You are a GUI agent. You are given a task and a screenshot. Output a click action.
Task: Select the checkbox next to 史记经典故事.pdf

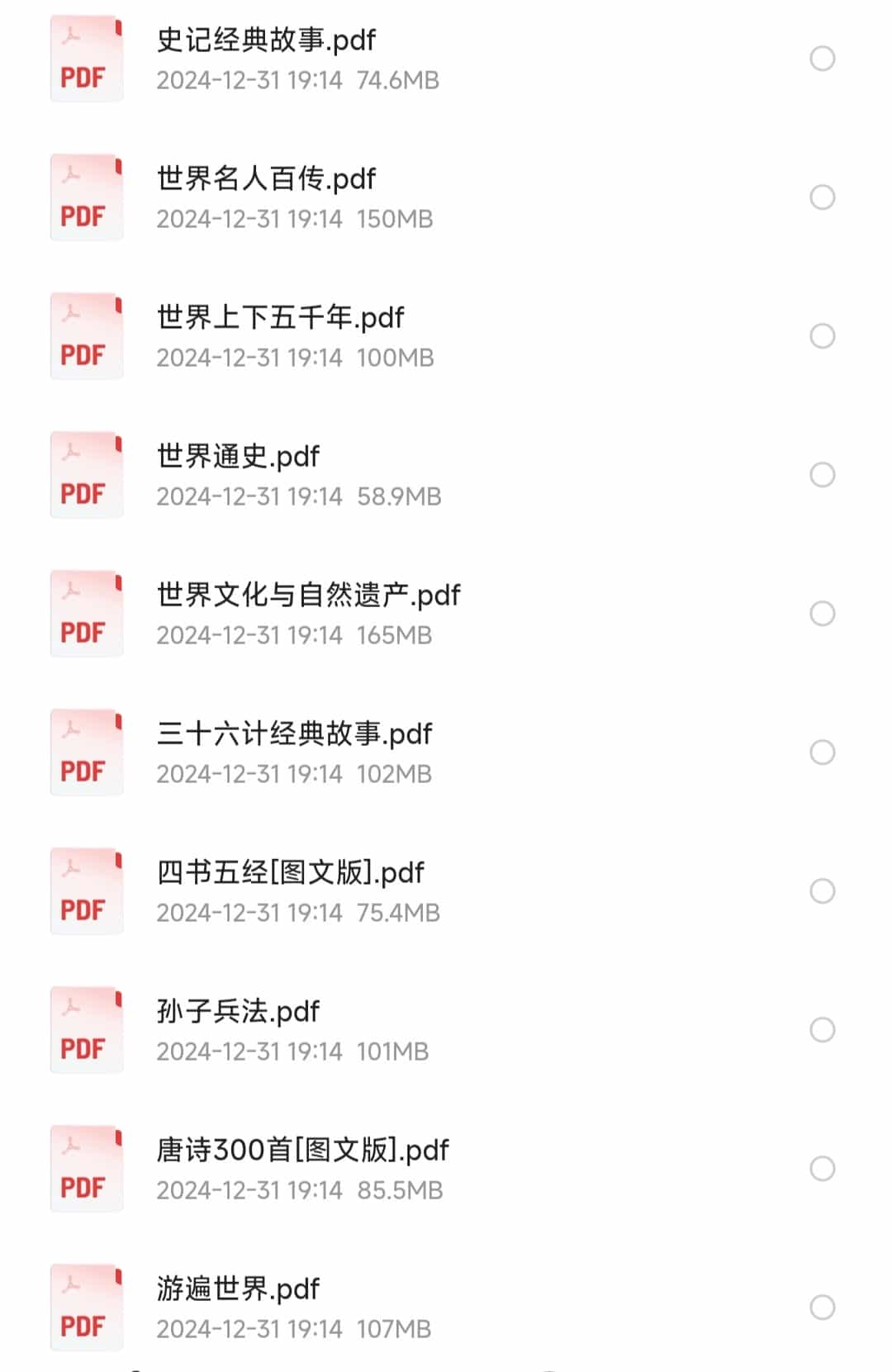pos(822,59)
